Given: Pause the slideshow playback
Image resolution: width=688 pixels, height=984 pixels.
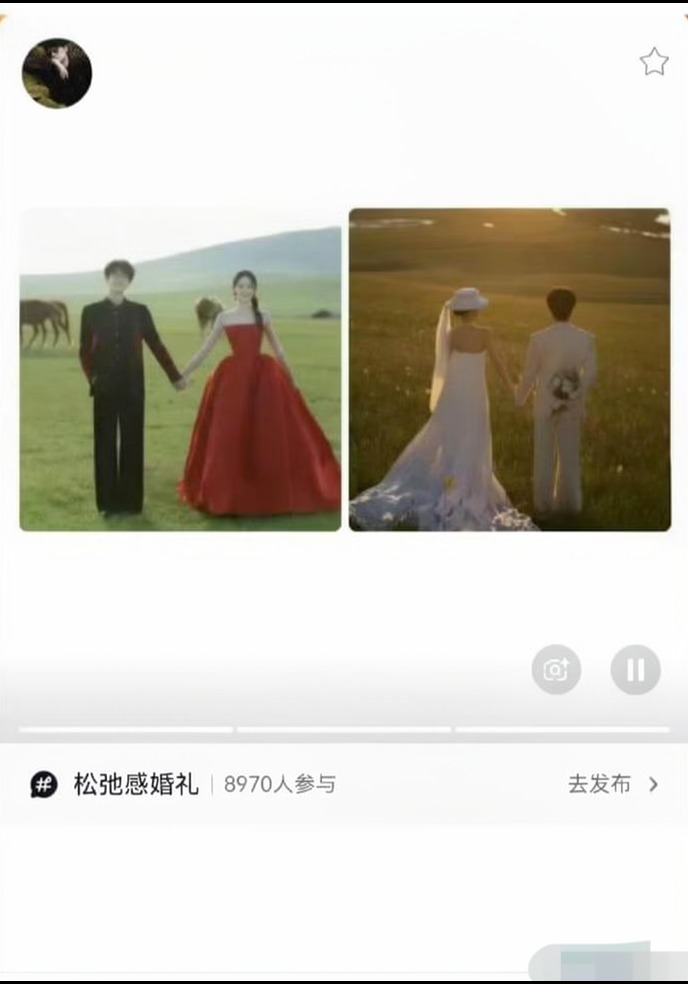Looking at the screenshot, I should pyautogui.click(x=636, y=670).
